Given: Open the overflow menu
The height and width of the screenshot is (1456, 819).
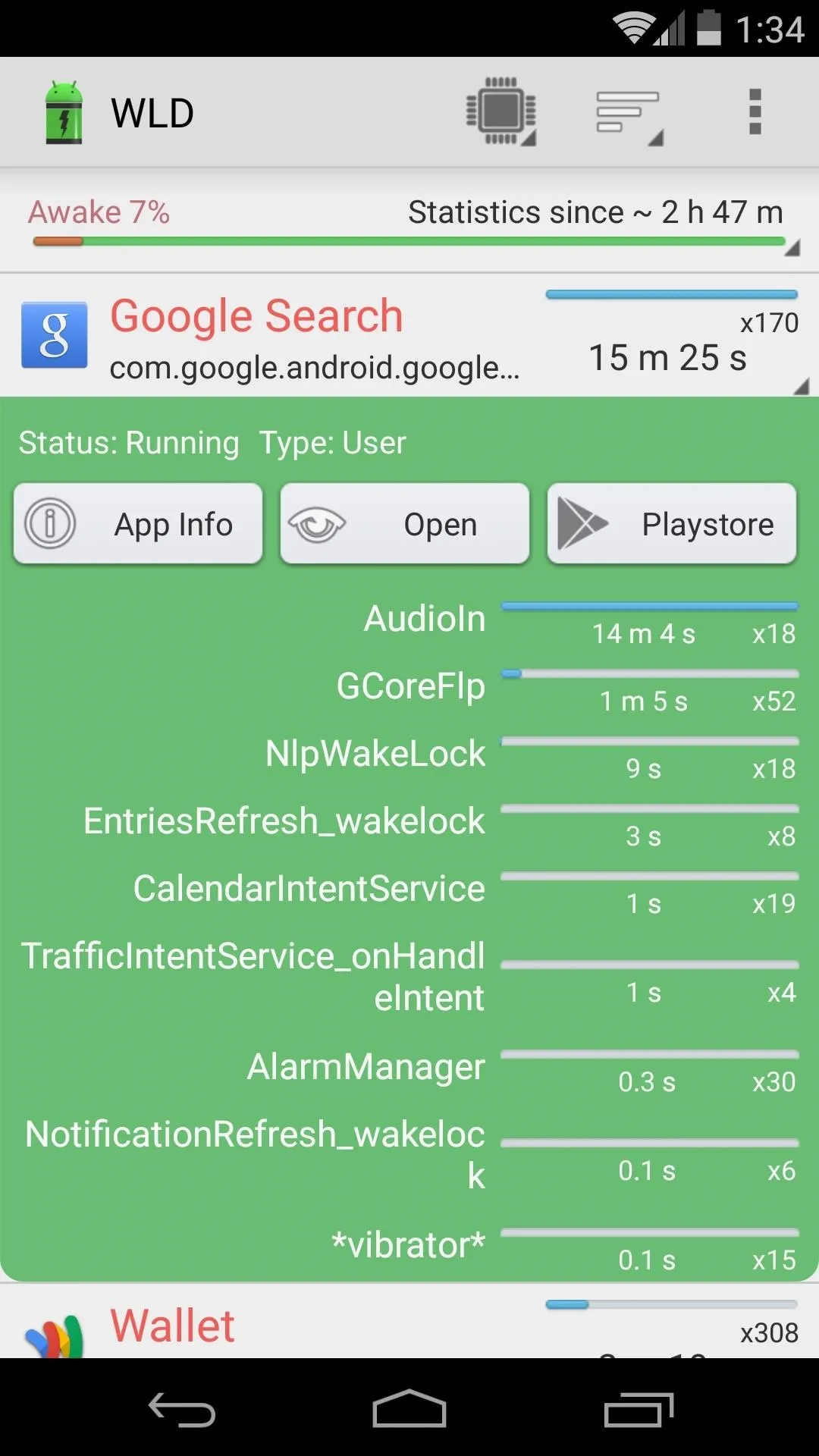Looking at the screenshot, I should (755, 112).
